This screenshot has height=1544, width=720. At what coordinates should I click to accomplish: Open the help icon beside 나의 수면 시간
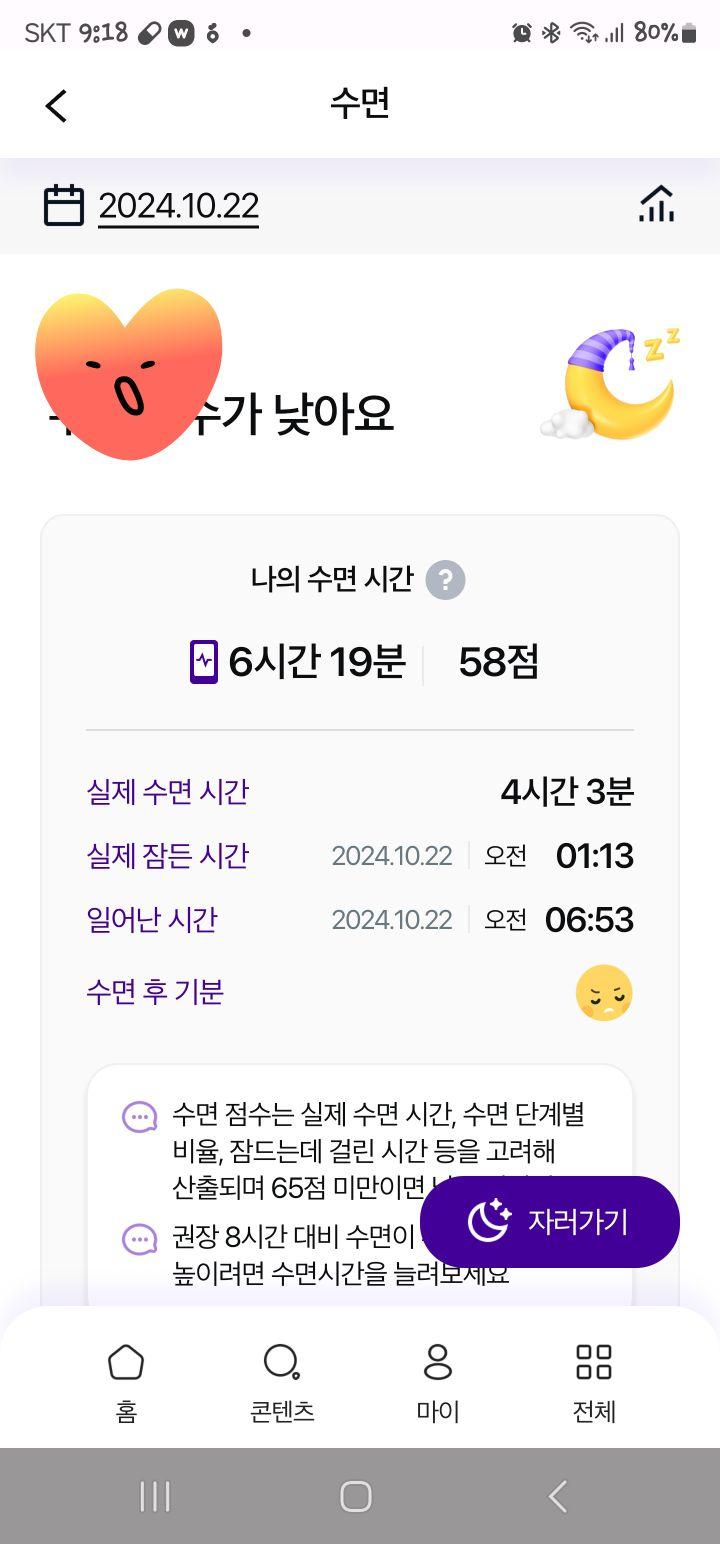click(x=445, y=580)
